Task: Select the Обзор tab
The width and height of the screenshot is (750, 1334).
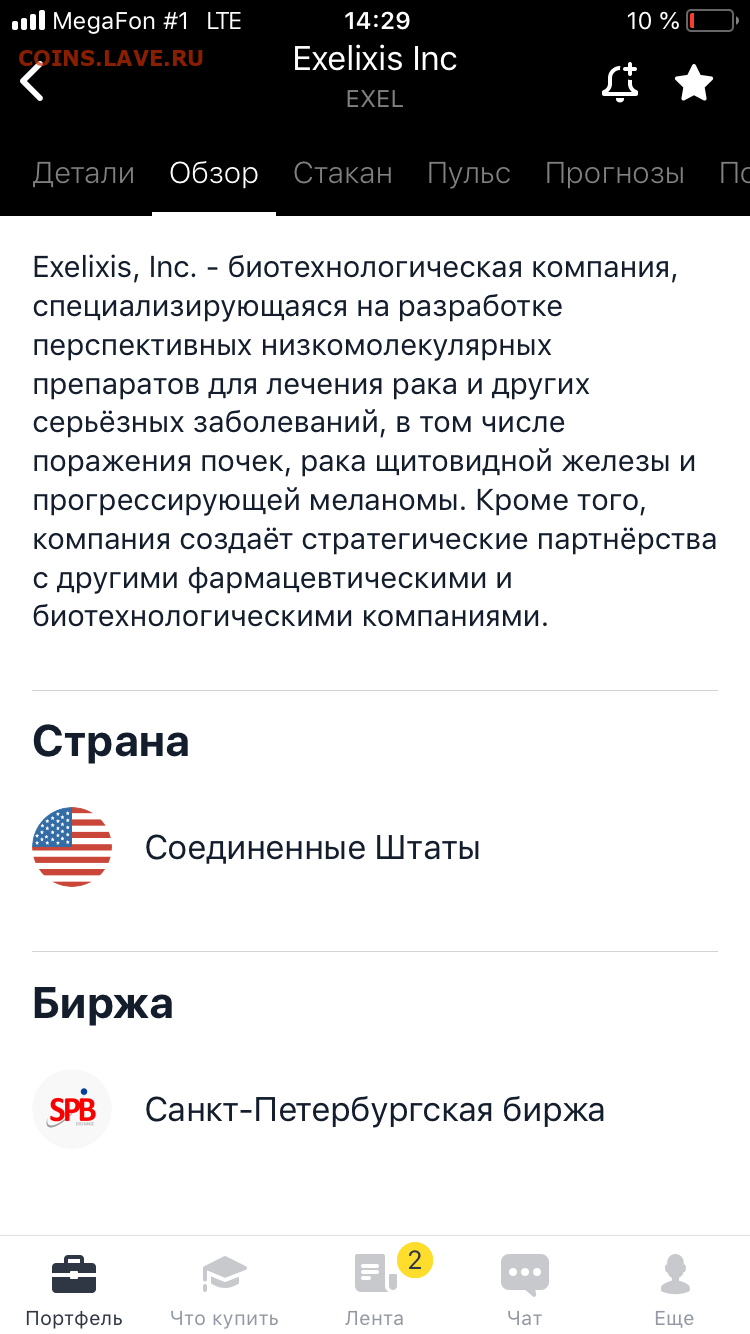Action: (214, 173)
